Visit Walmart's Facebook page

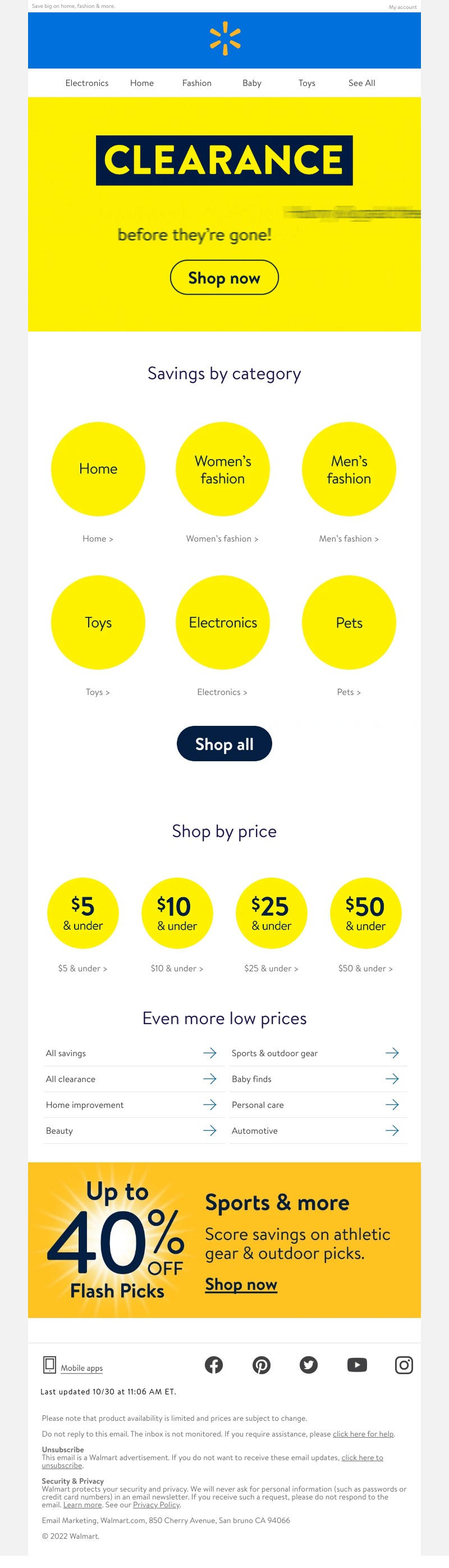pyautogui.click(x=213, y=1365)
